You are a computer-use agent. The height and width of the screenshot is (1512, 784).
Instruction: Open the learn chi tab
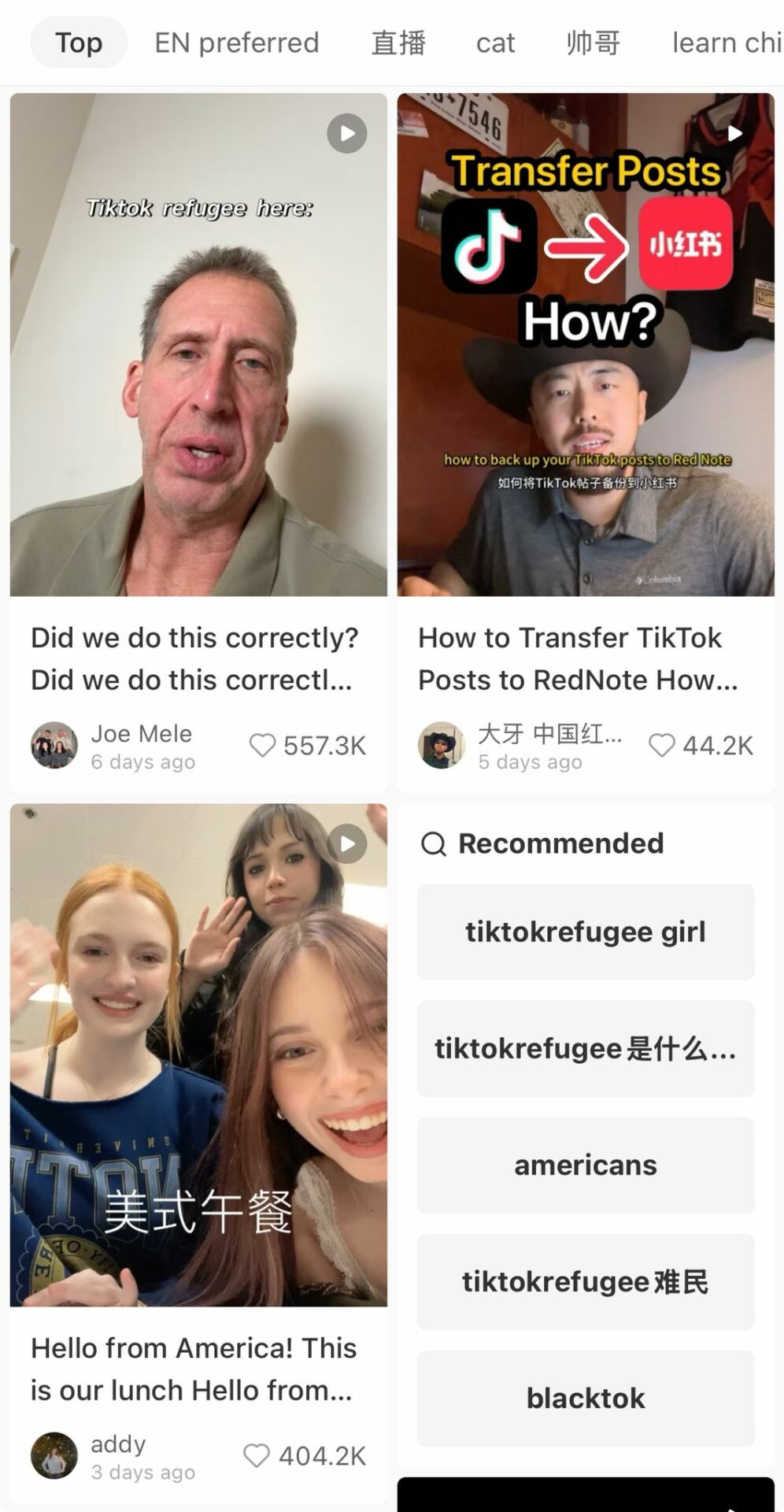[726, 43]
